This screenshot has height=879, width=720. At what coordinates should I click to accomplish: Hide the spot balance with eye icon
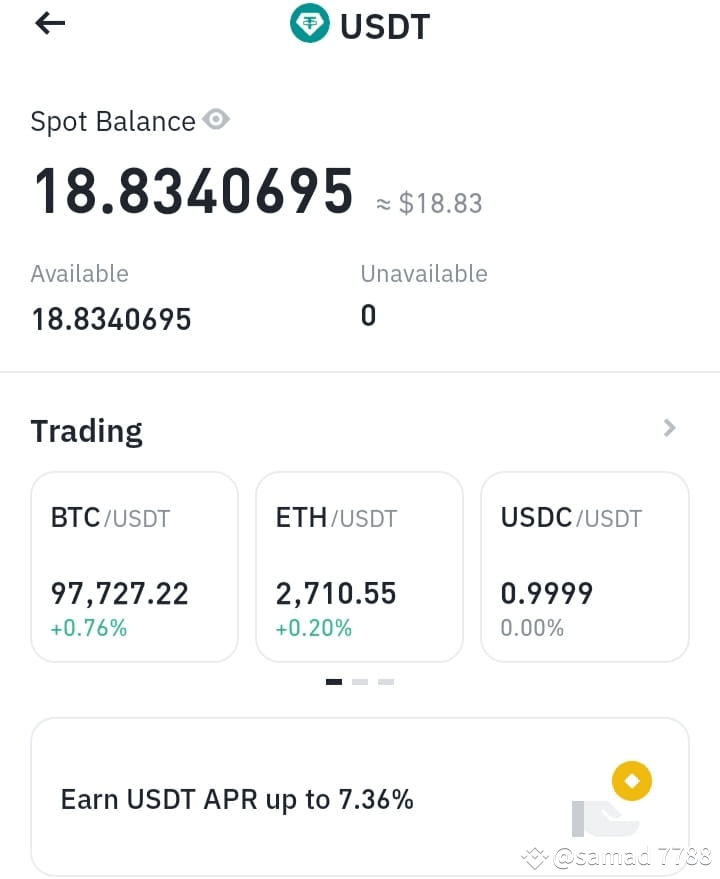(x=216, y=119)
